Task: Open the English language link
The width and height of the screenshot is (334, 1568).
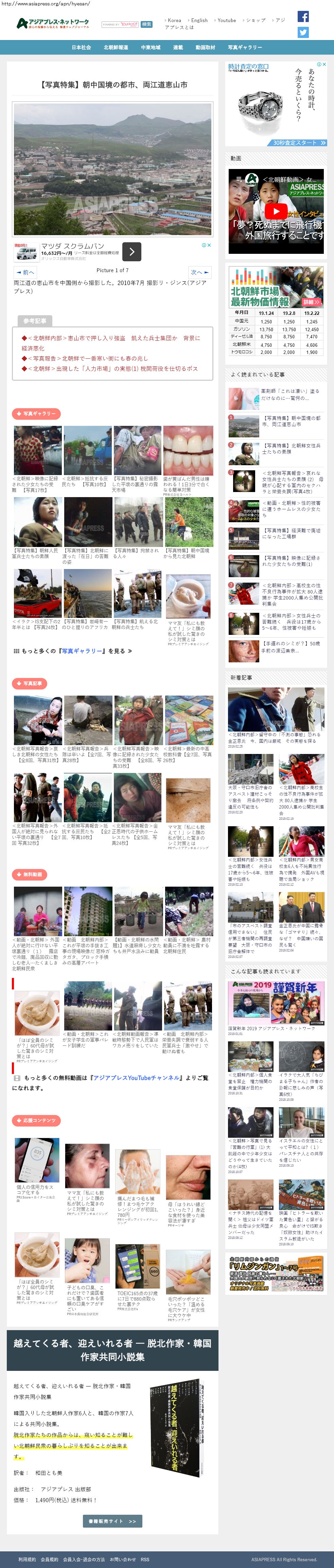Action: pyautogui.click(x=199, y=20)
